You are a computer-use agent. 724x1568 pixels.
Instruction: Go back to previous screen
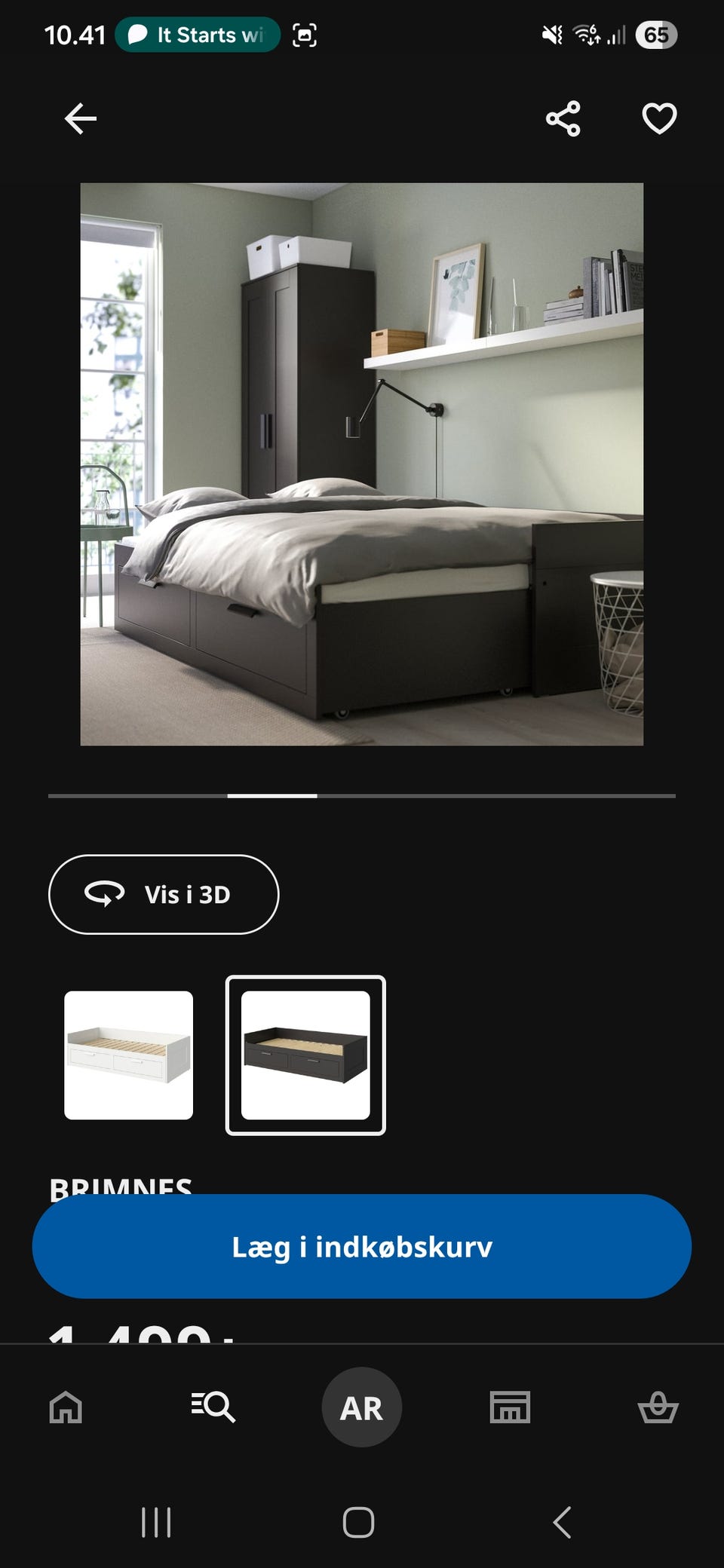pyautogui.click(x=78, y=118)
